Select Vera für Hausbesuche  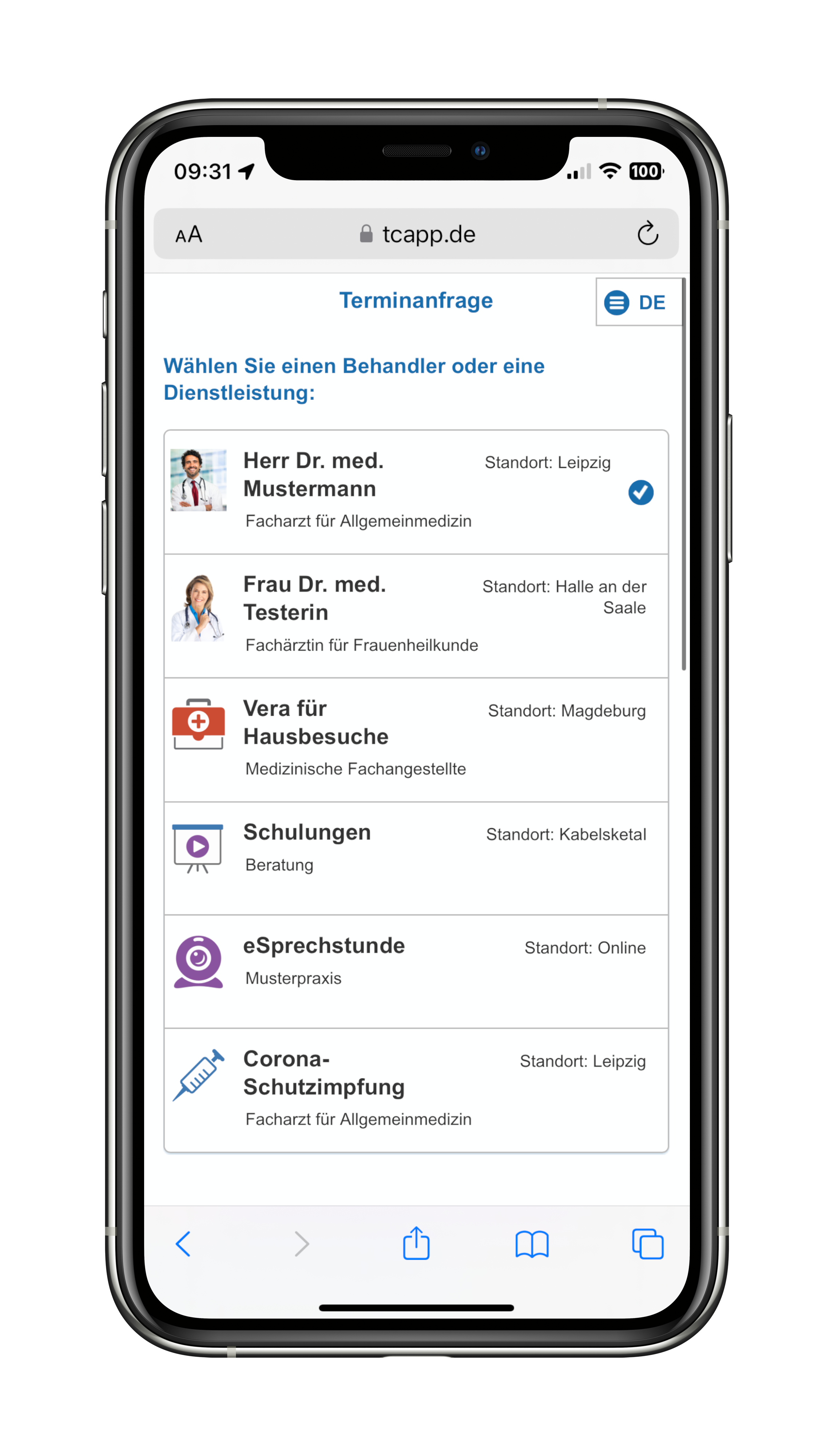416,739
